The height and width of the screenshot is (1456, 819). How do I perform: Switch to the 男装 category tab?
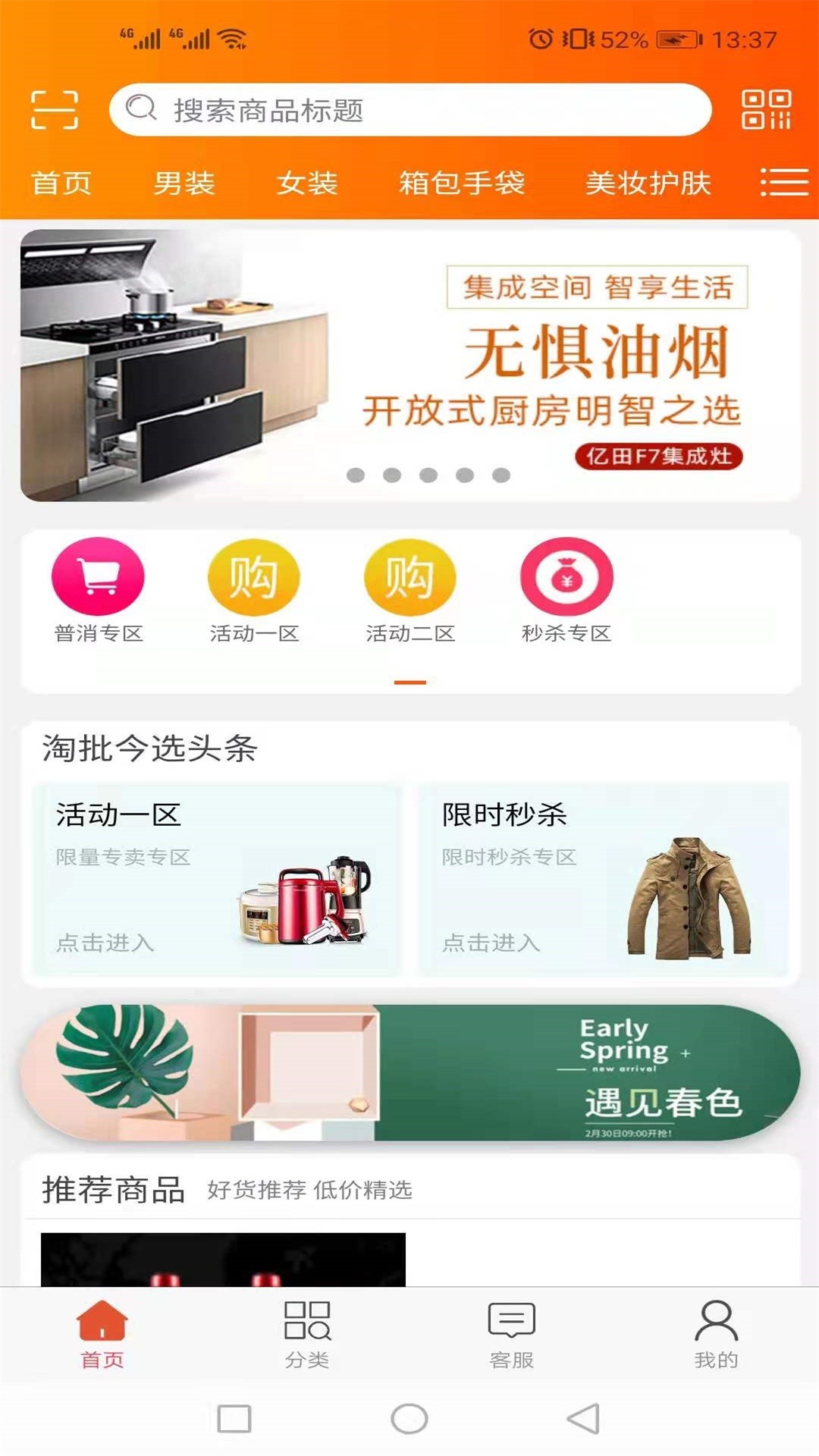coord(184,183)
